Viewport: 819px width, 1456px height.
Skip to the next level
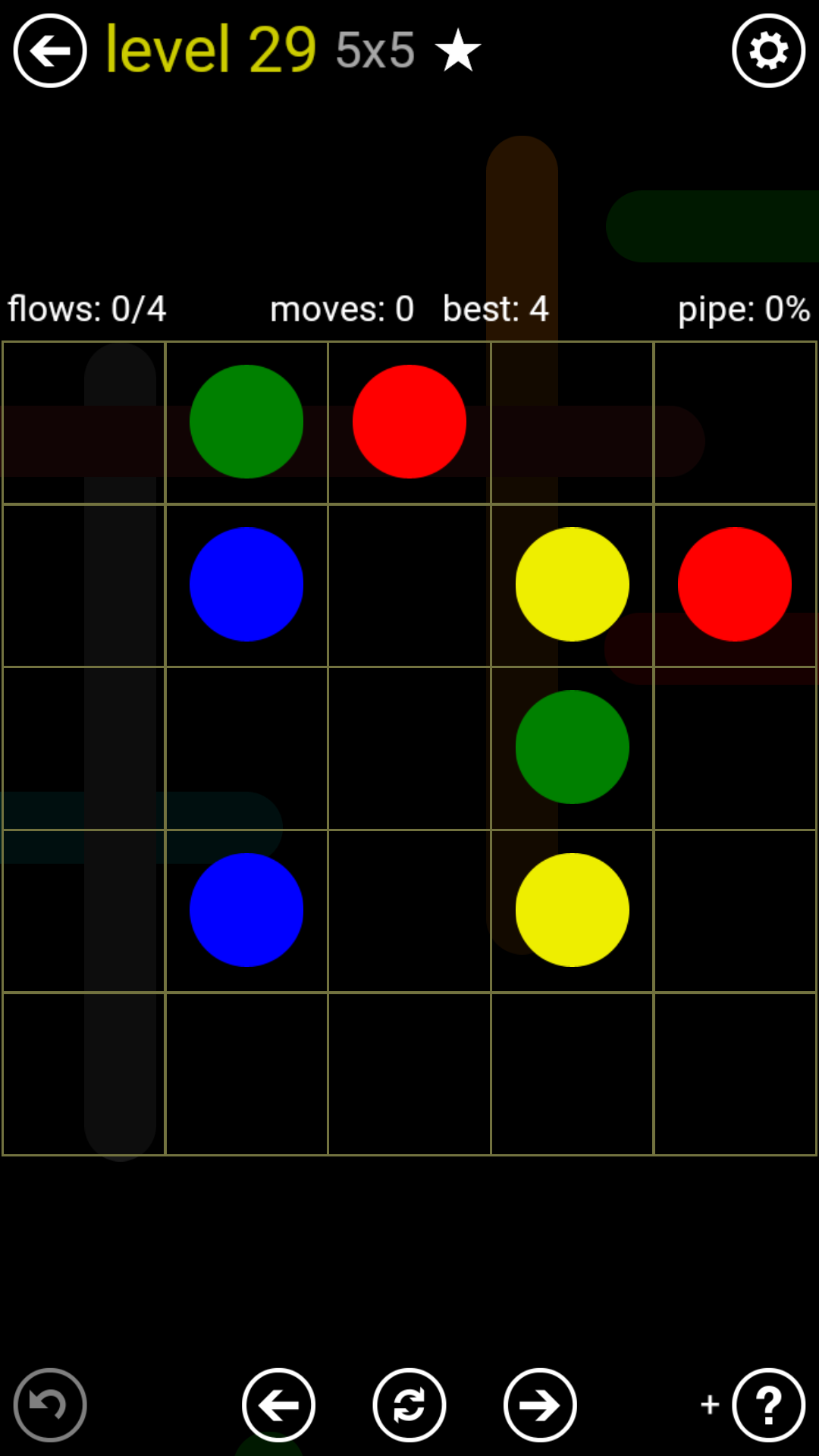click(x=539, y=1404)
